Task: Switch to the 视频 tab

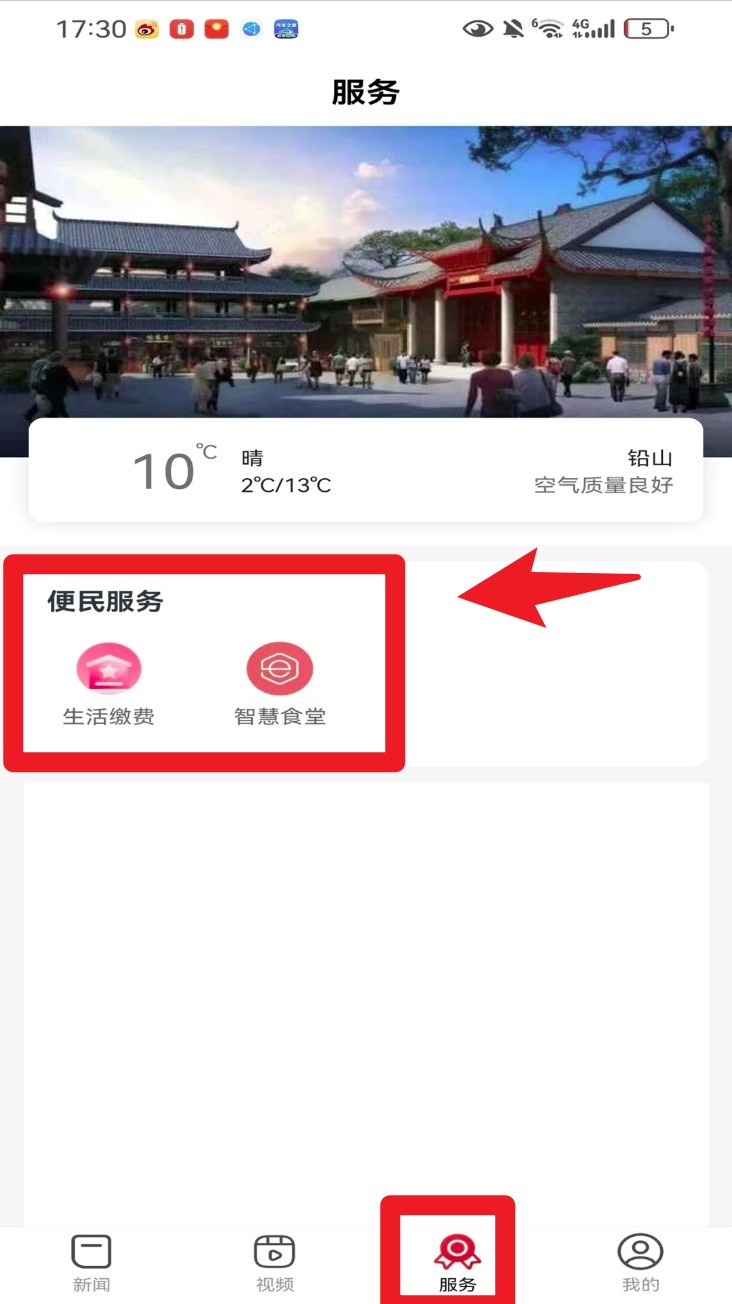Action: pos(274,1263)
